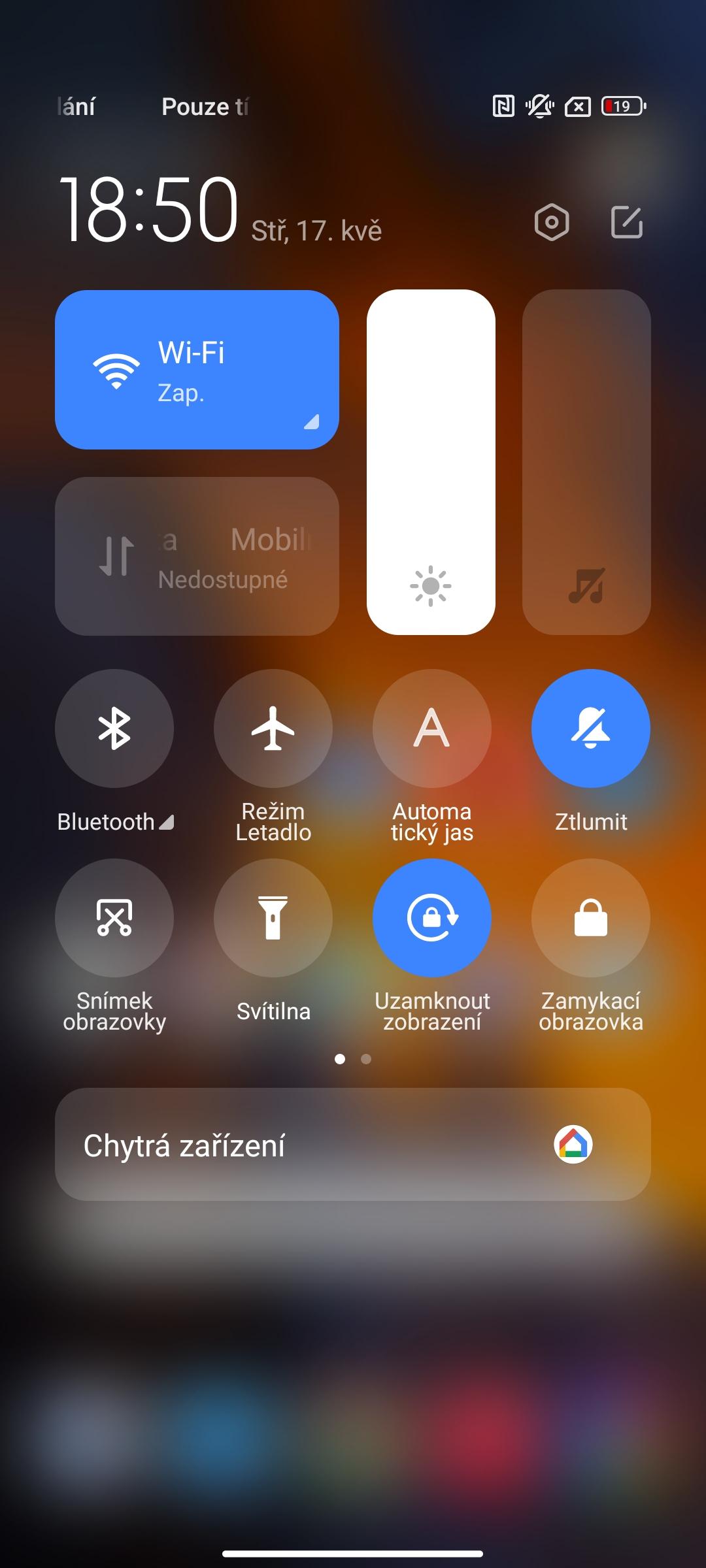The image size is (706, 1568).
Task: Toggle Uzamknout zobrazení rotation lock
Action: (432, 918)
